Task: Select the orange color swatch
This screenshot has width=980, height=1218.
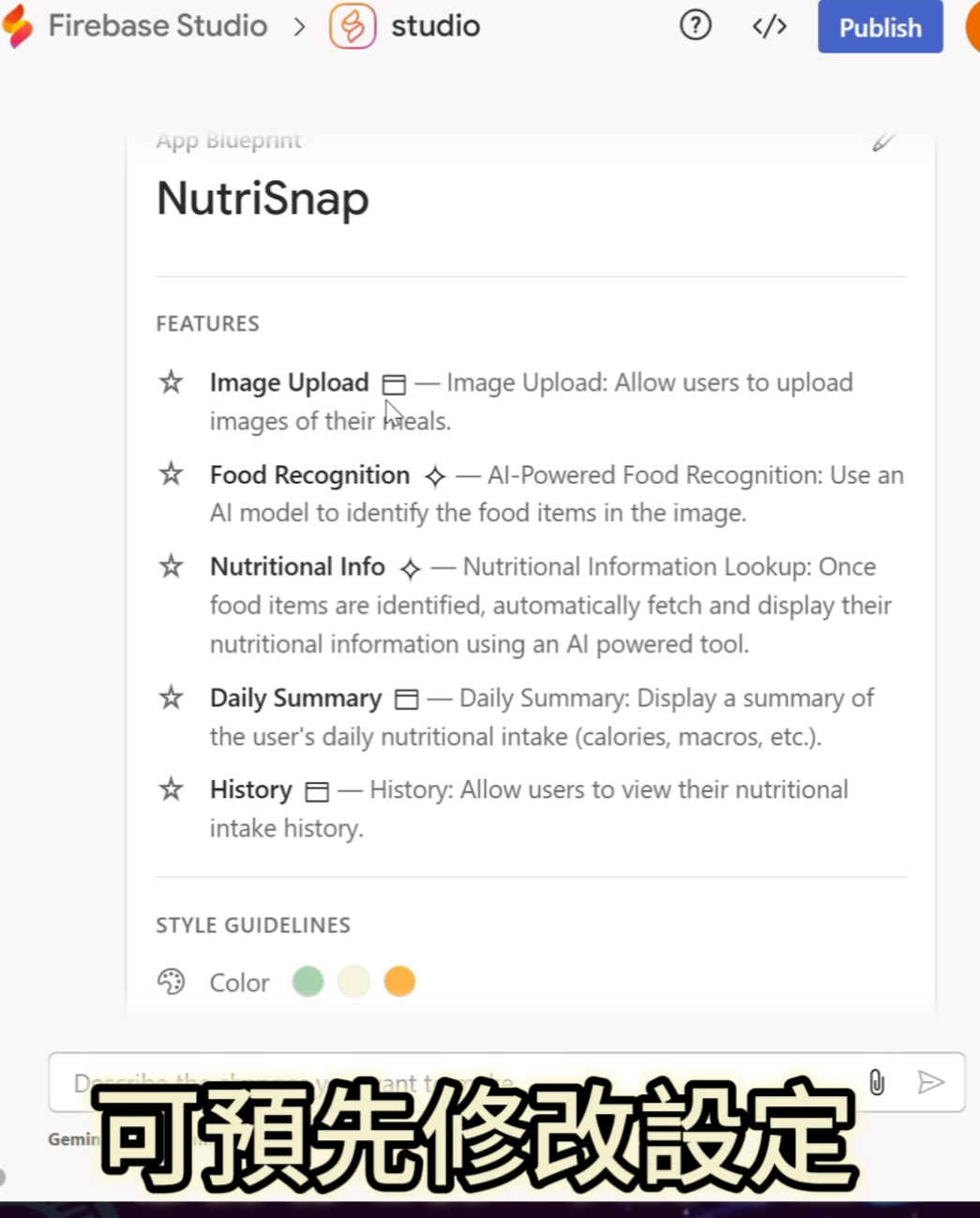Action: [x=400, y=982]
